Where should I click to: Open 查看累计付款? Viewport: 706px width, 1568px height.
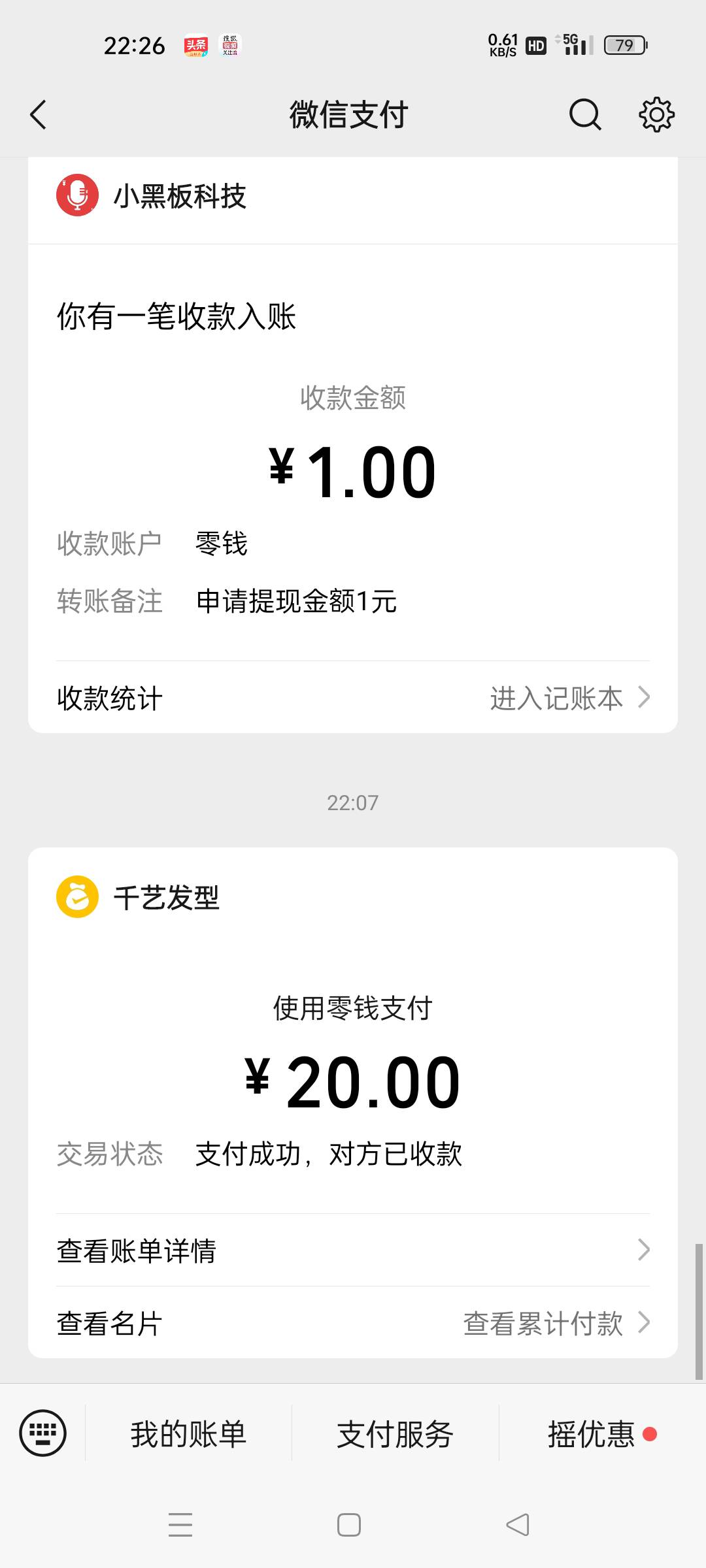(x=557, y=1324)
